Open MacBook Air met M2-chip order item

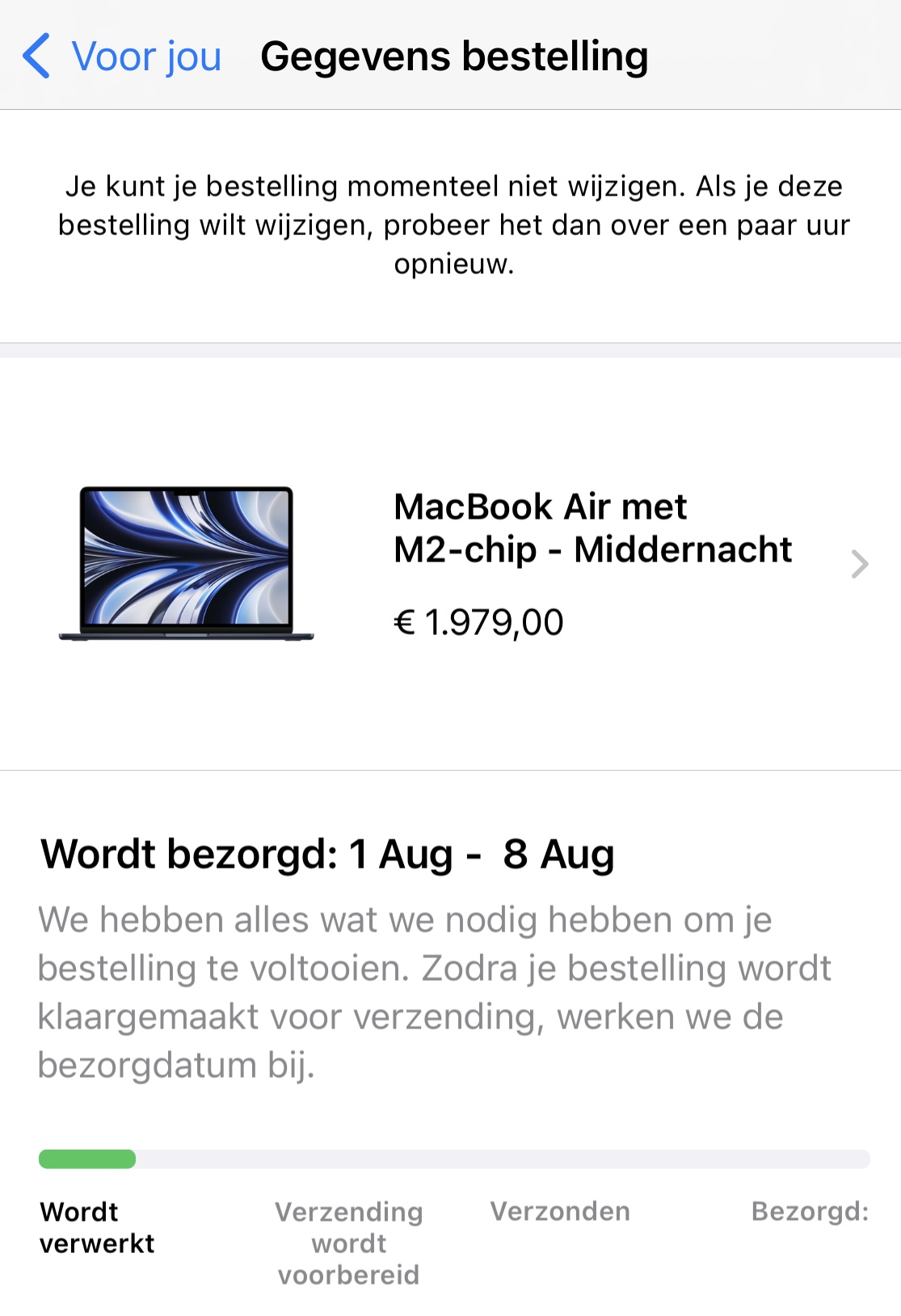point(593,564)
